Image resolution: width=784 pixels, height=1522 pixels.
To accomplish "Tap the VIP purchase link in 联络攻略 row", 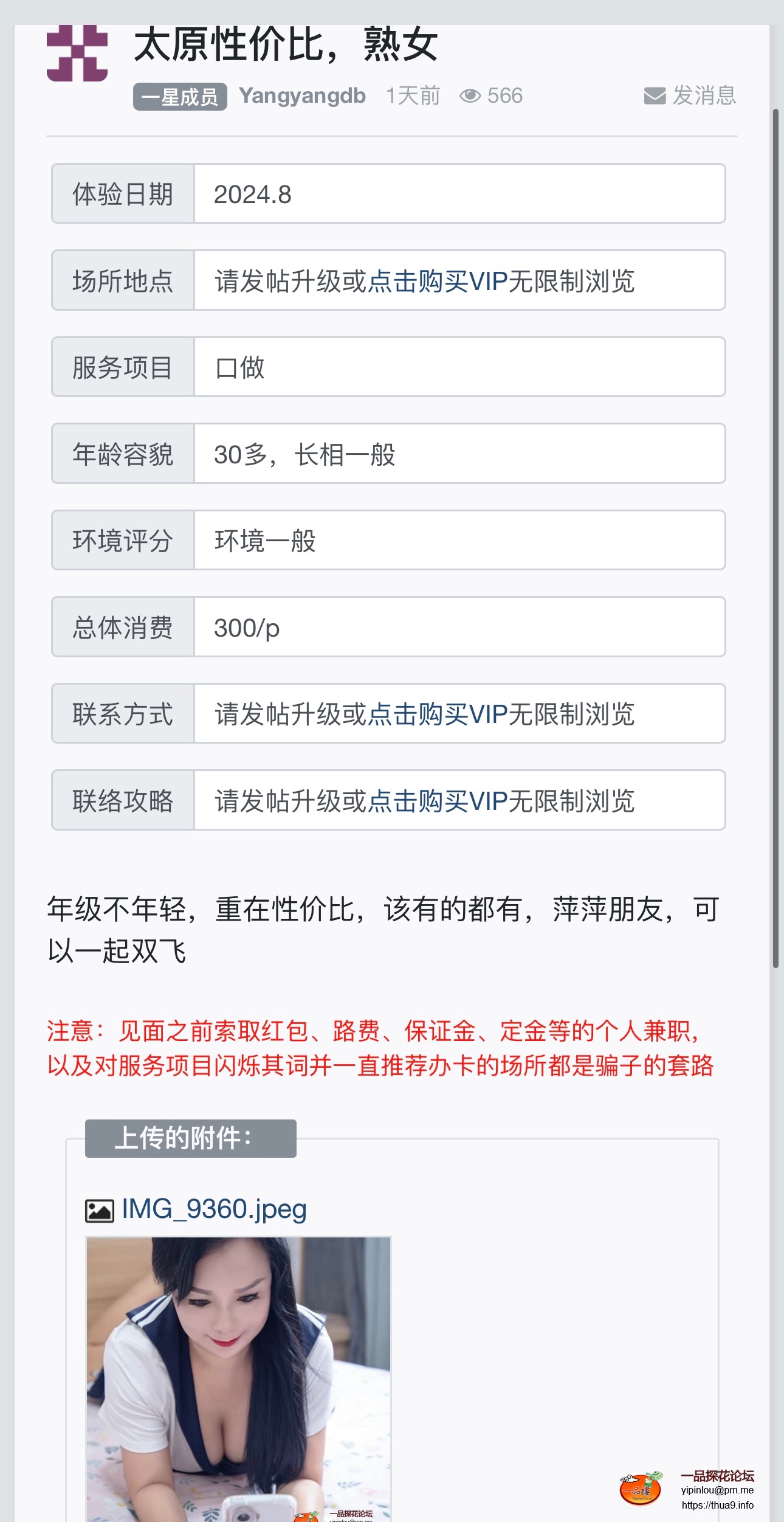I will coord(438,801).
